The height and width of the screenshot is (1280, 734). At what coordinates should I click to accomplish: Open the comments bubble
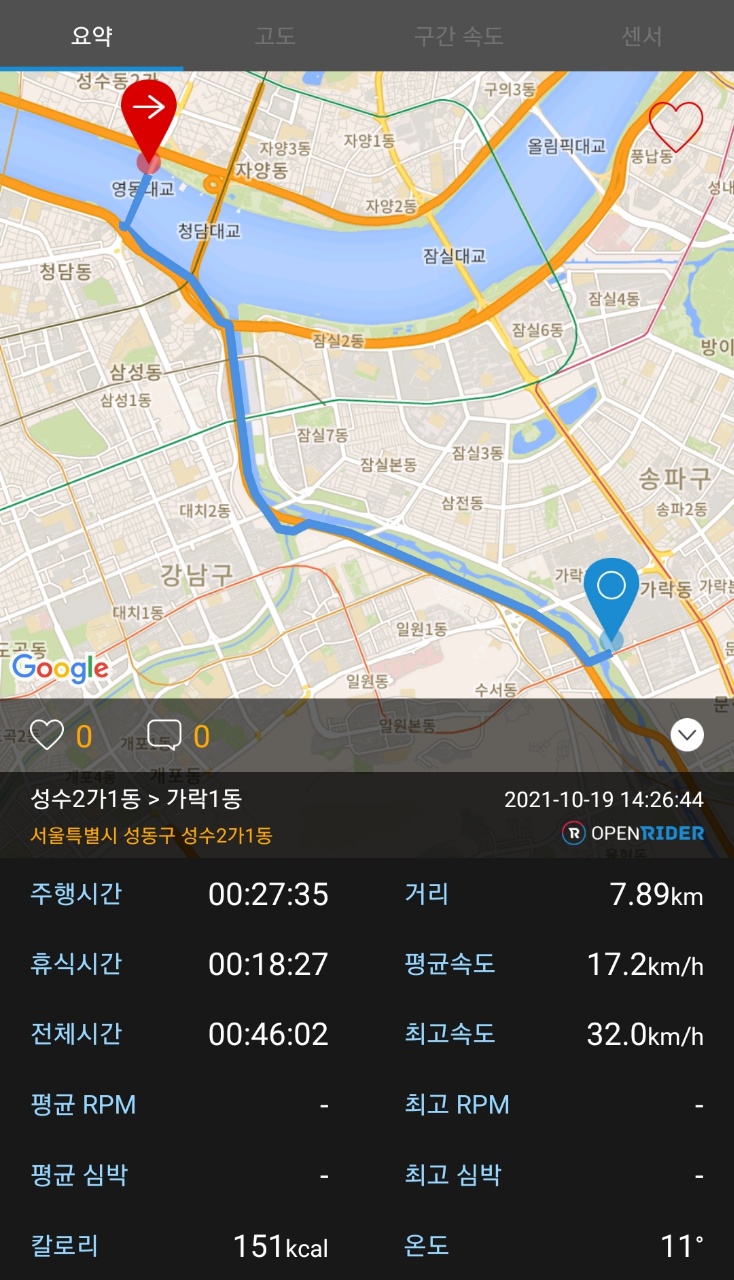tap(164, 736)
